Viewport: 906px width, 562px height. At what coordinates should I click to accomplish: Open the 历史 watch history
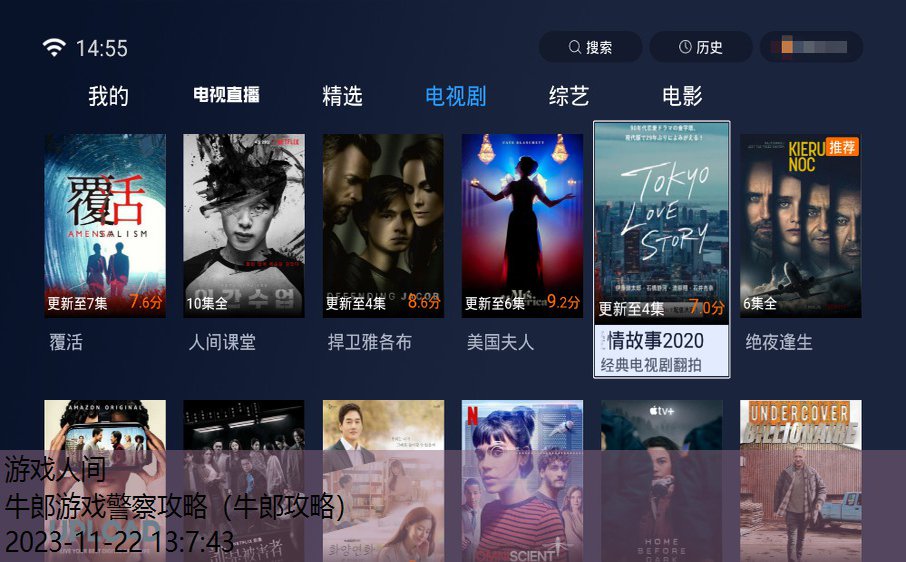[x=700, y=47]
